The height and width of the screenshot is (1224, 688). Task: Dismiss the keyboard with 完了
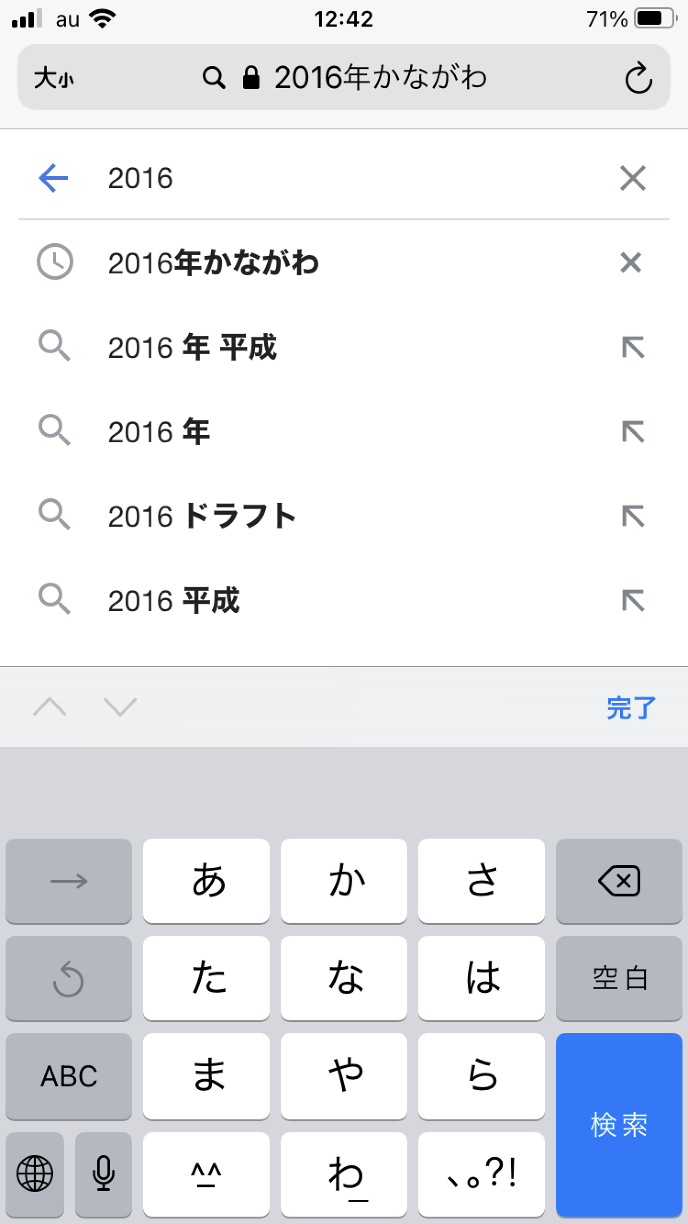coord(631,708)
